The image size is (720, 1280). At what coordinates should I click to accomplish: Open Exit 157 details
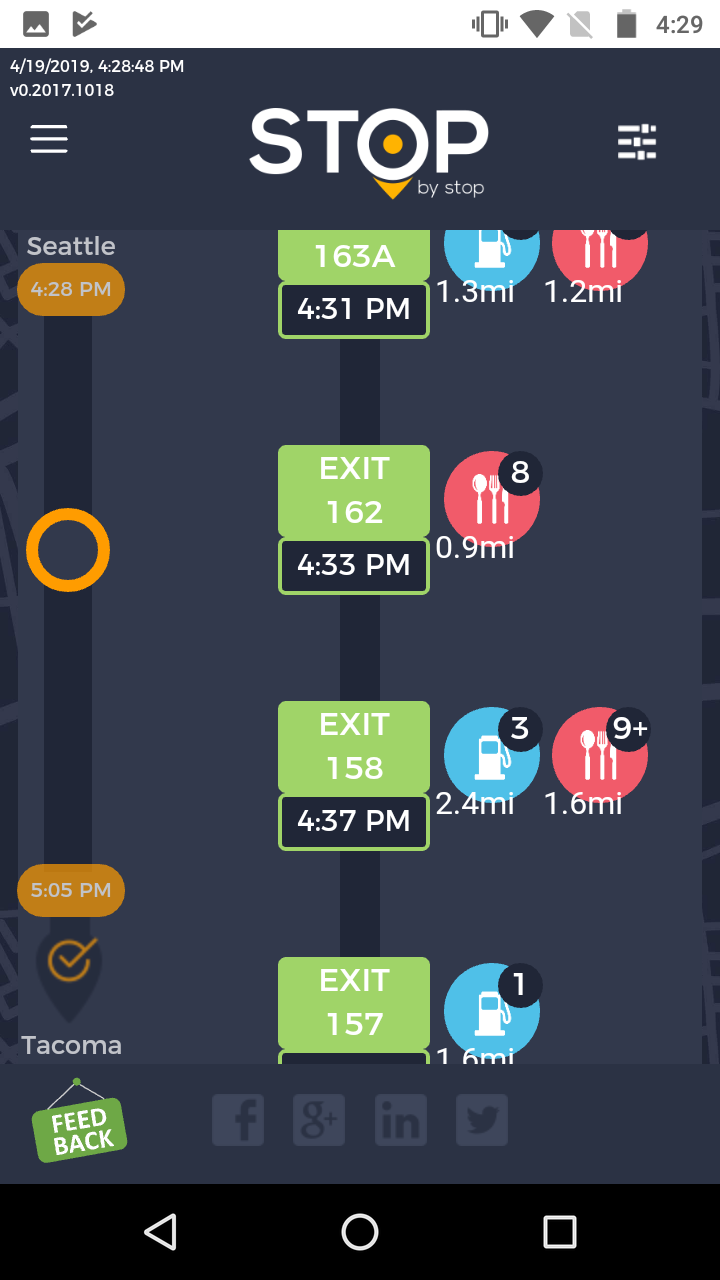coord(354,1003)
